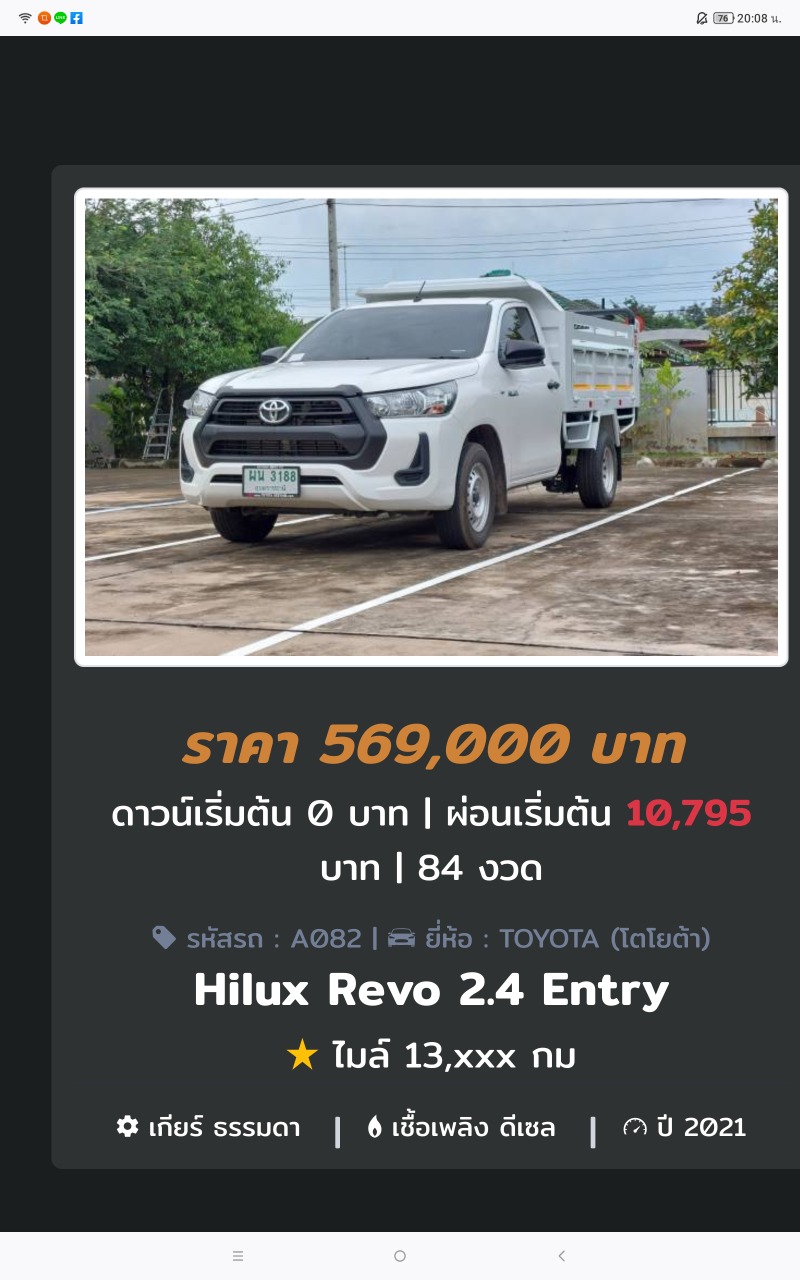Go back using the system back button
The image size is (800, 1280).
(562, 1256)
